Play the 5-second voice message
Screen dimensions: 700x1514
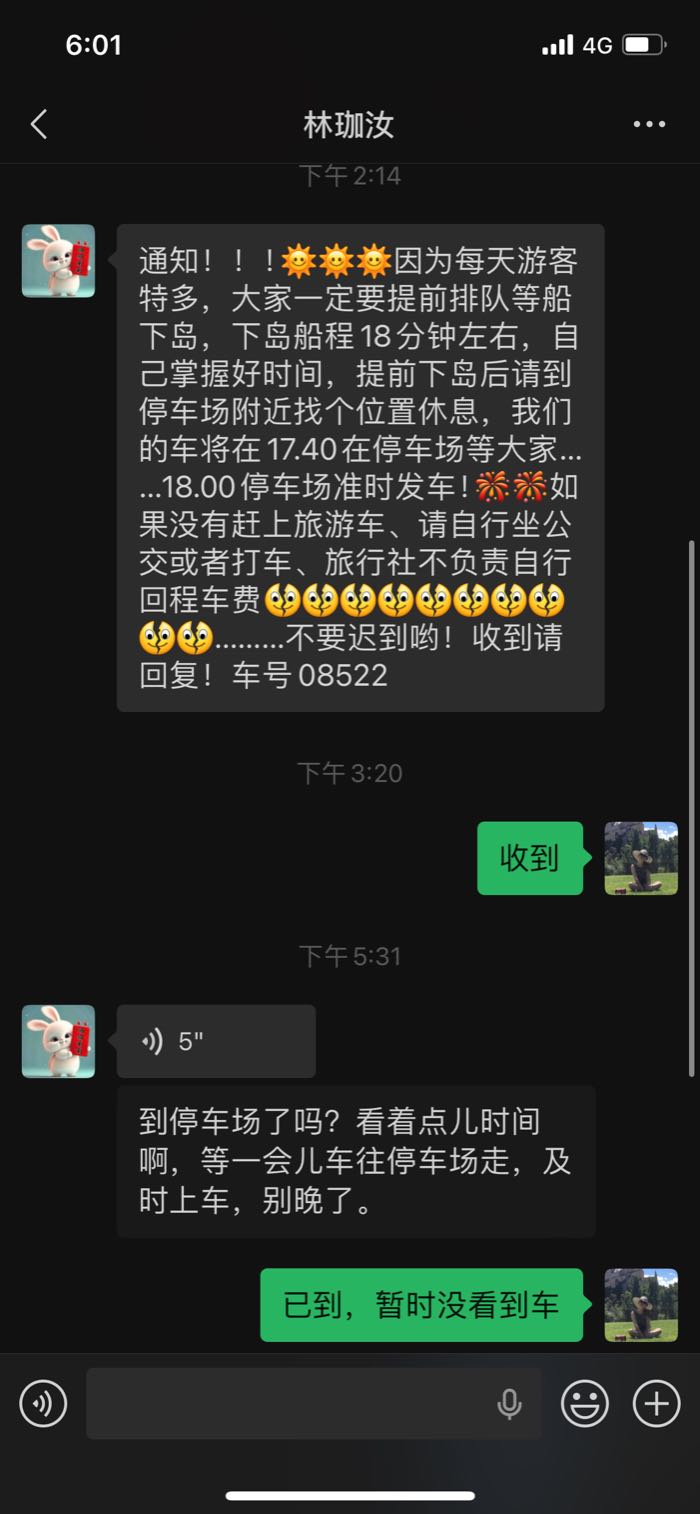216,1041
